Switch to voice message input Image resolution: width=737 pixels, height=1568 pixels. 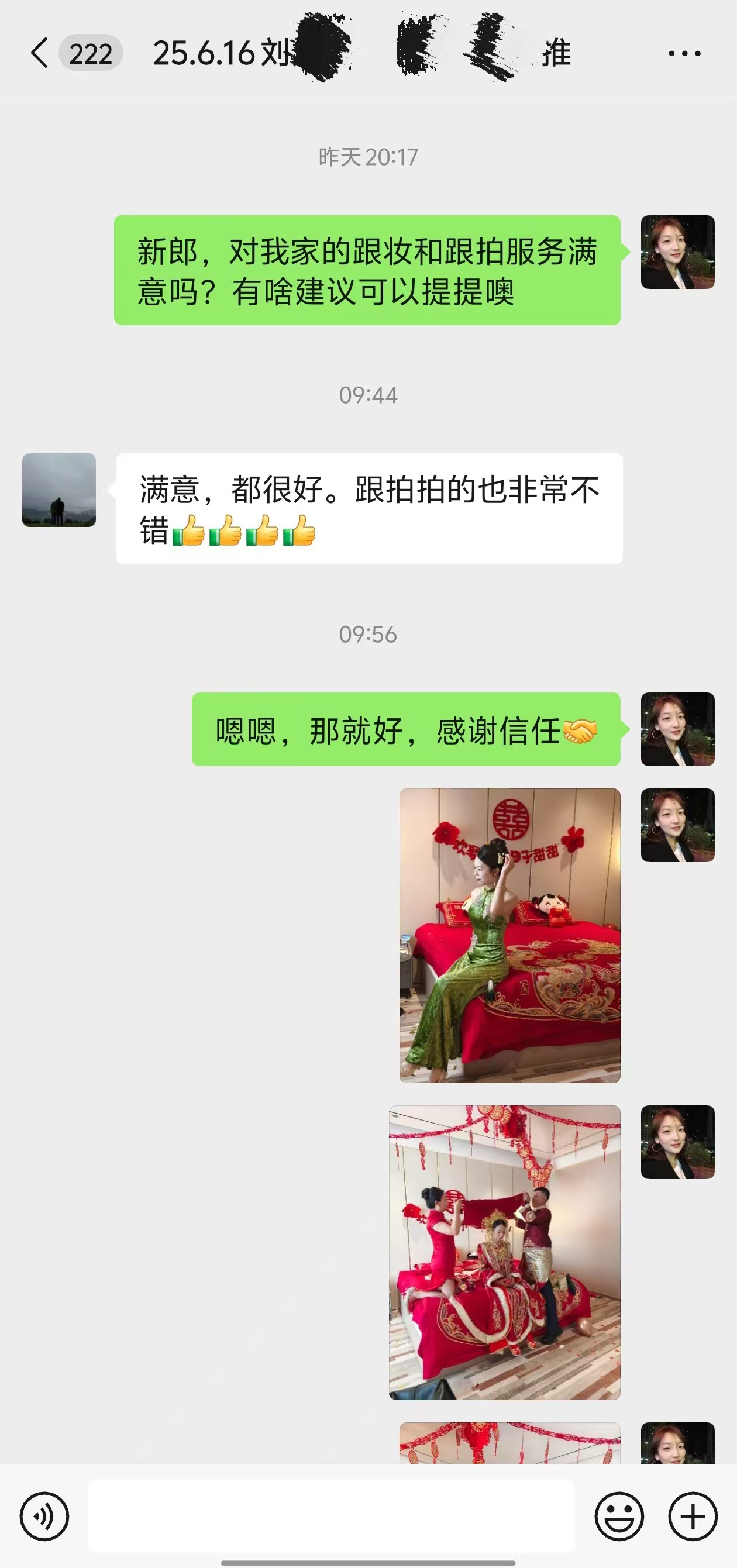(x=44, y=1517)
